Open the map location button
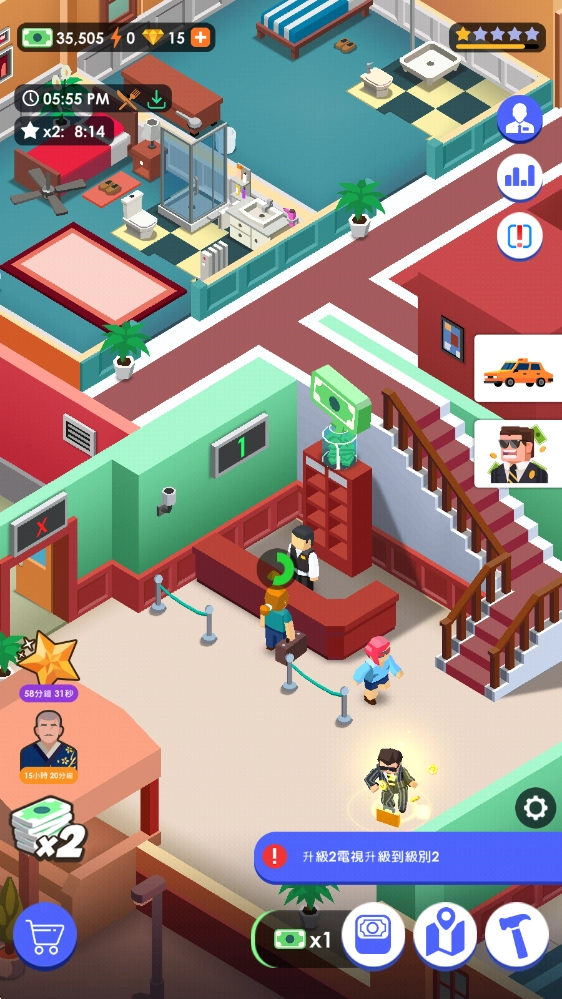Image resolution: width=562 pixels, height=999 pixels. click(x=445, y=935)
